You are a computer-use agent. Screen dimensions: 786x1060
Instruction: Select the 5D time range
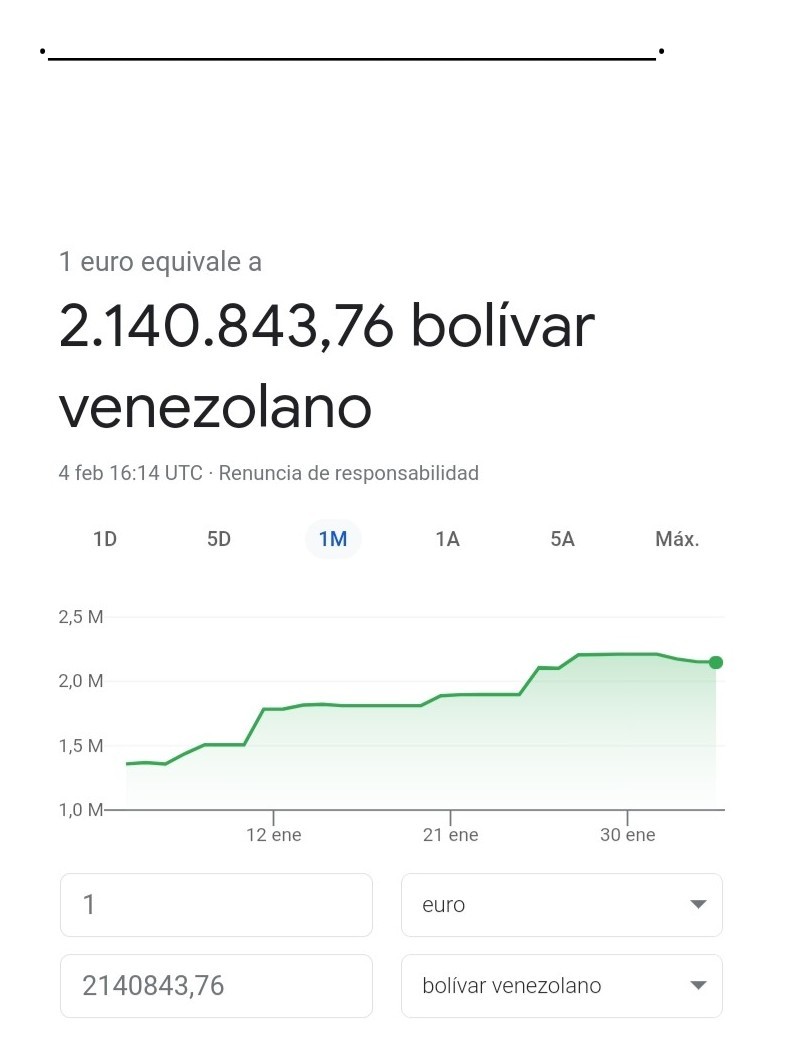click(219, 539)
